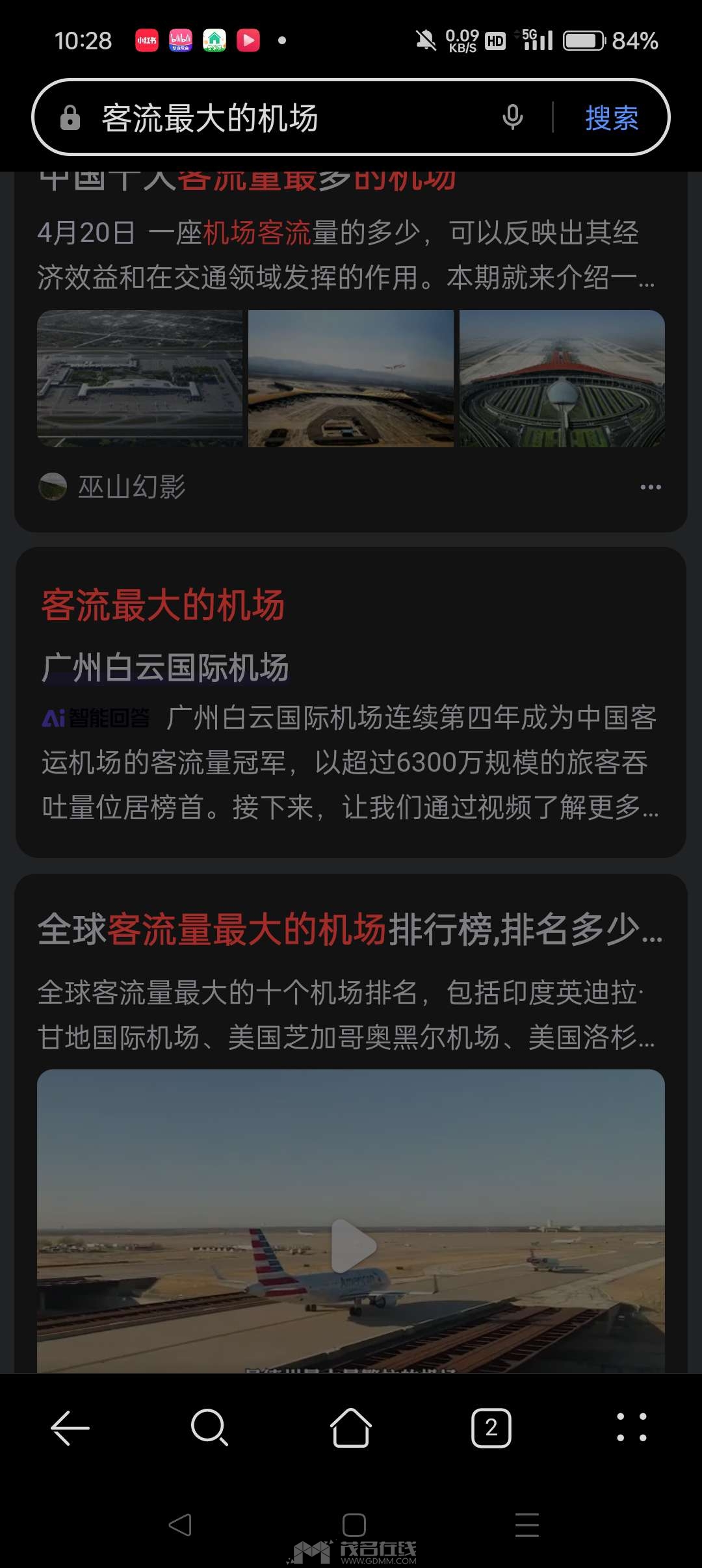This screenshot has width=702, height=1568.
Task: Open the Beijing terminal aerial photo
Action: (562, 378)
